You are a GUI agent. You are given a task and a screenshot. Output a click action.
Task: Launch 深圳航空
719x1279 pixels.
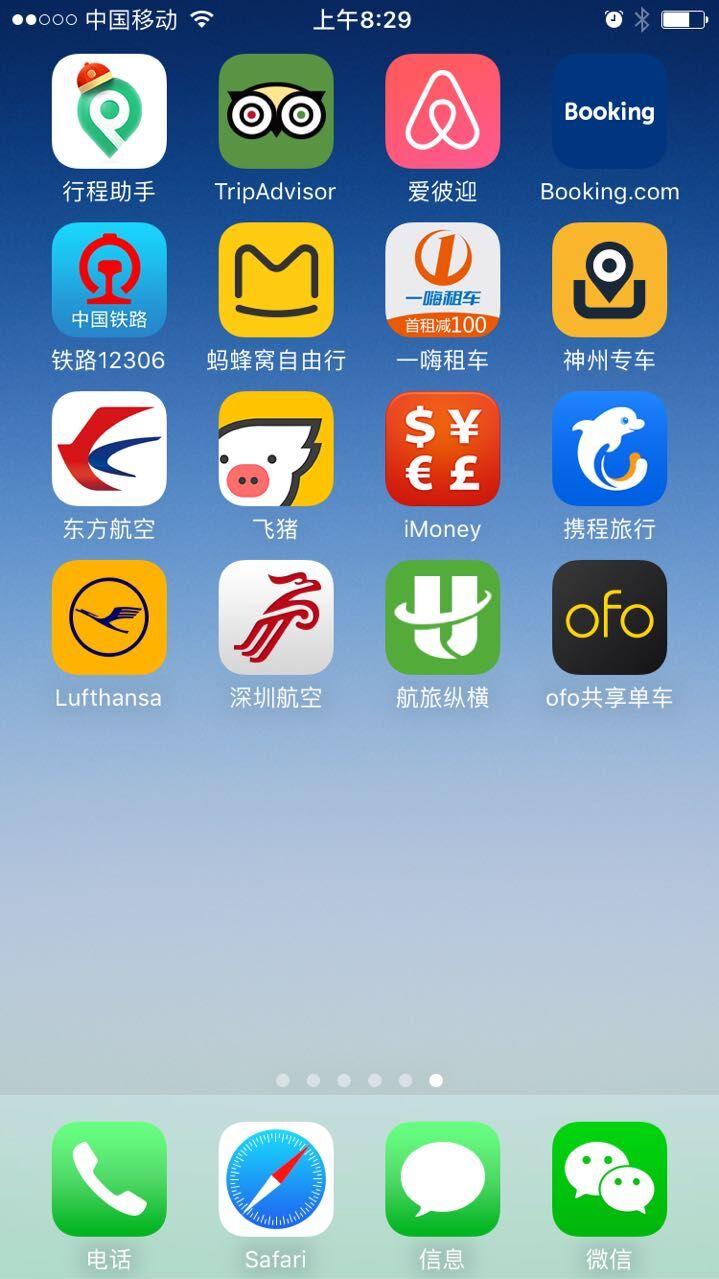click(x=276, y=617)
